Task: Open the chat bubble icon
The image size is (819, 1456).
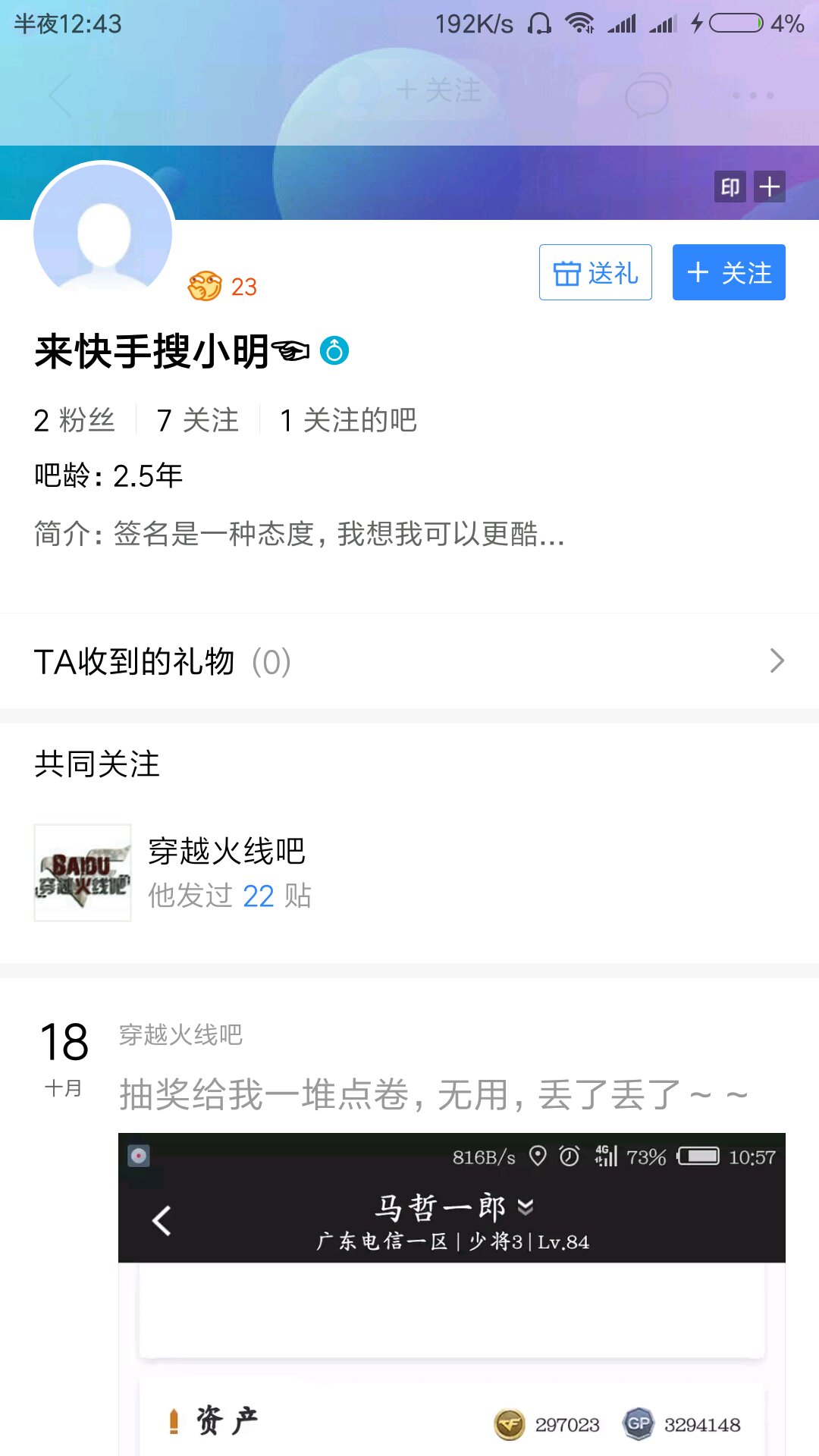Action: pyautogui.click(x=648, y=96)
